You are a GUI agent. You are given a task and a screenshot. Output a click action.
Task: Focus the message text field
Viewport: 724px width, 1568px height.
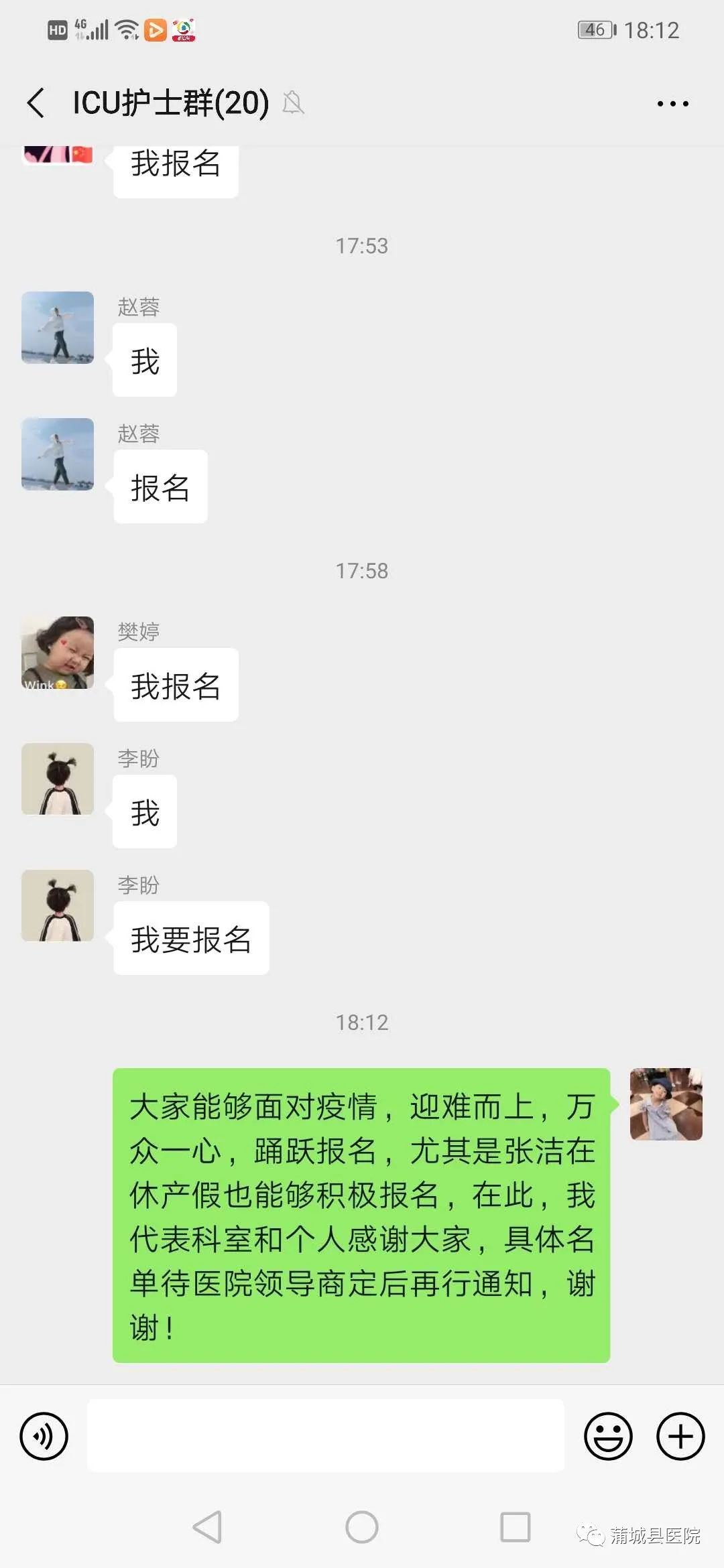tap(325, 1435)
